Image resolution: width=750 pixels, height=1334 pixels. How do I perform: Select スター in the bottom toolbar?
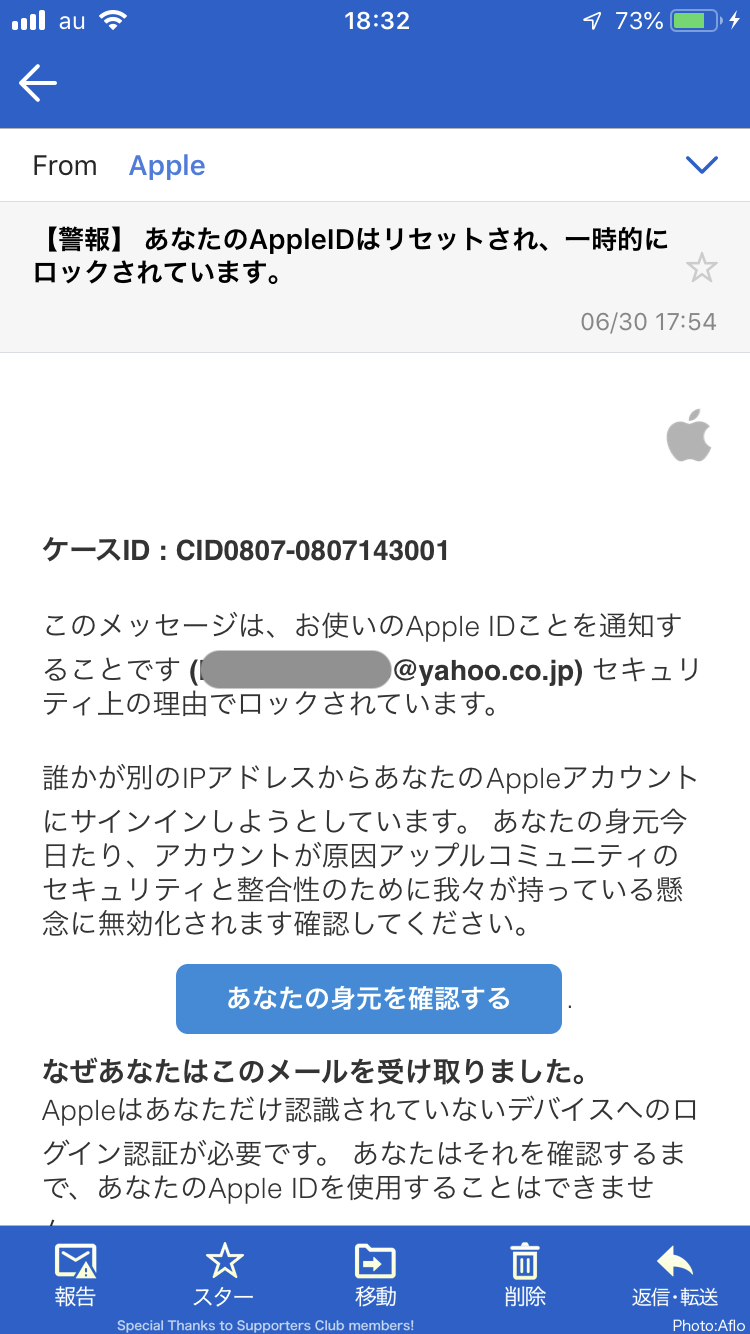click(x=223, y=1274)
